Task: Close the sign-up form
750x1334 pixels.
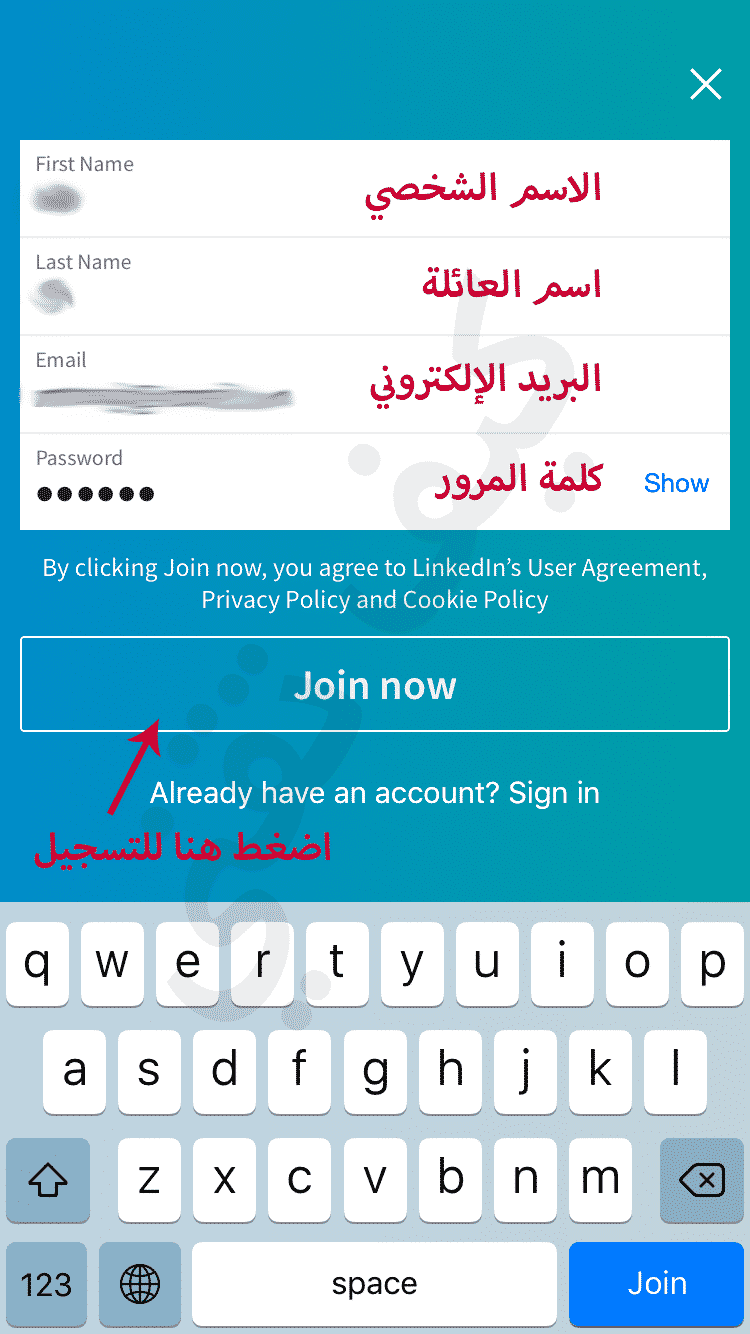Action: 706,85
